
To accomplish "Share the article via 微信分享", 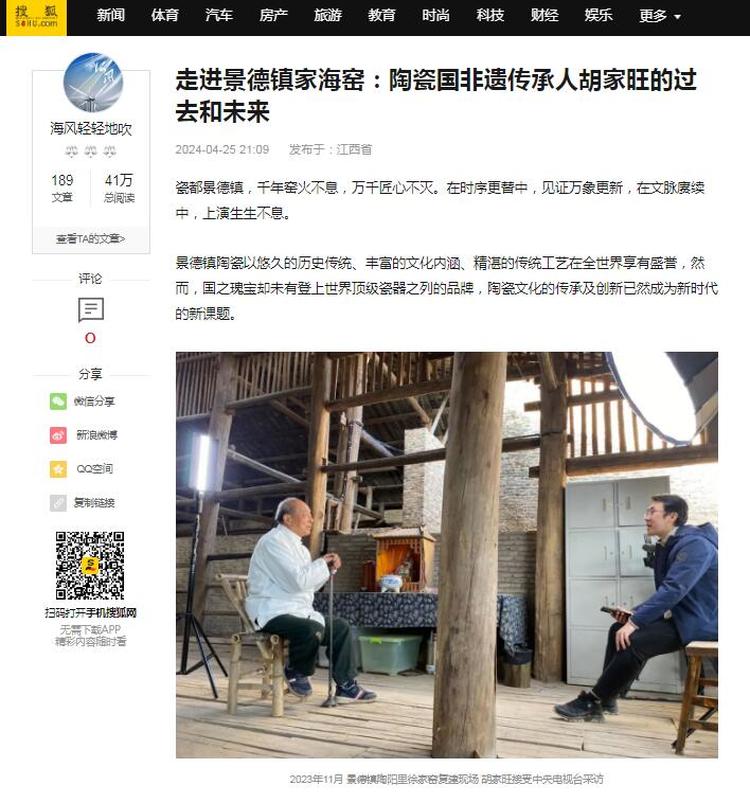I will click(x=83, y=401).
